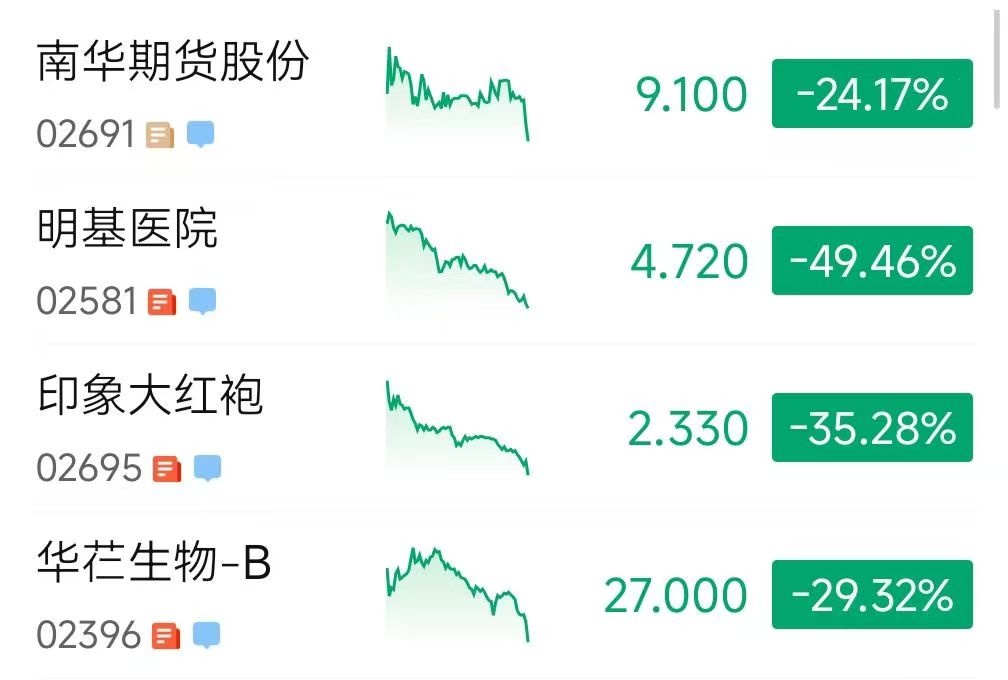Open the 明基医院 stock row

click(x=127, y=230)
